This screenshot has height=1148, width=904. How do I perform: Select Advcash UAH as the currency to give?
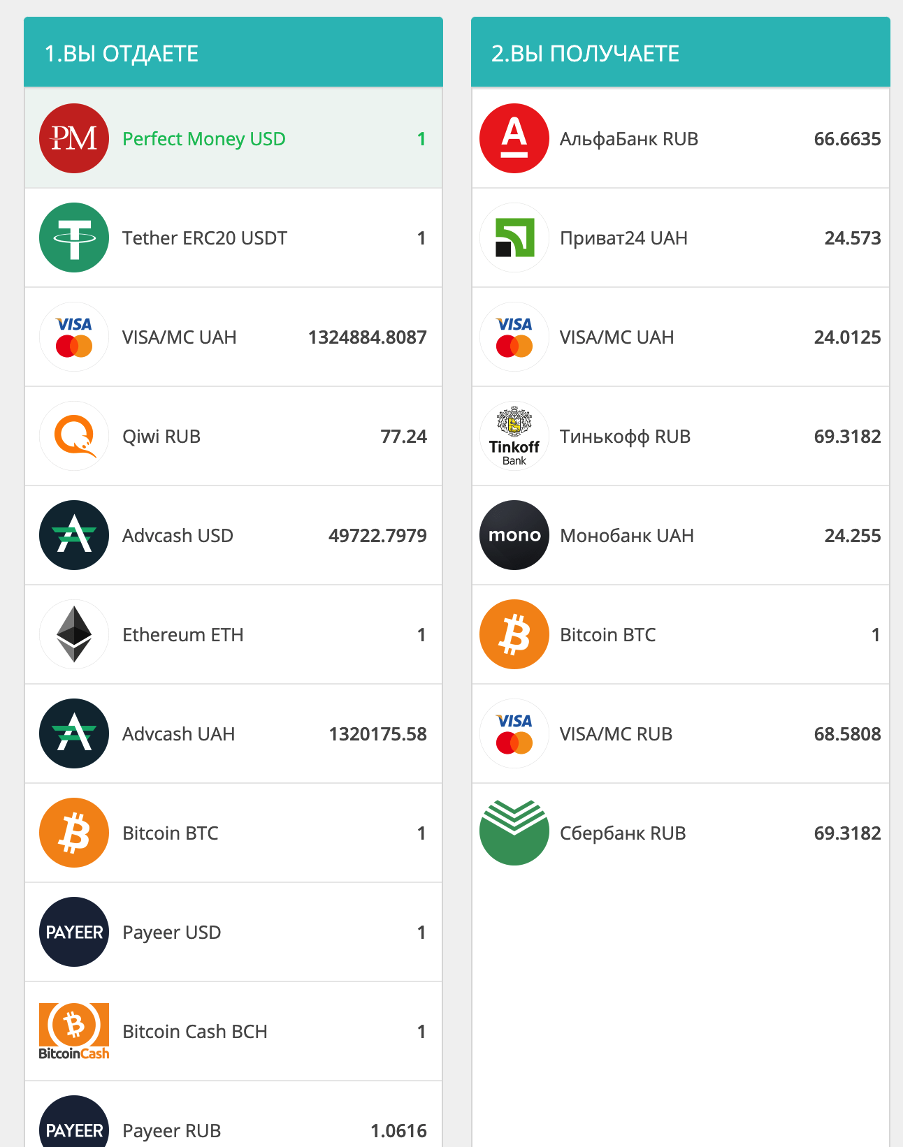pyautogui.click(x=232, y=733)
